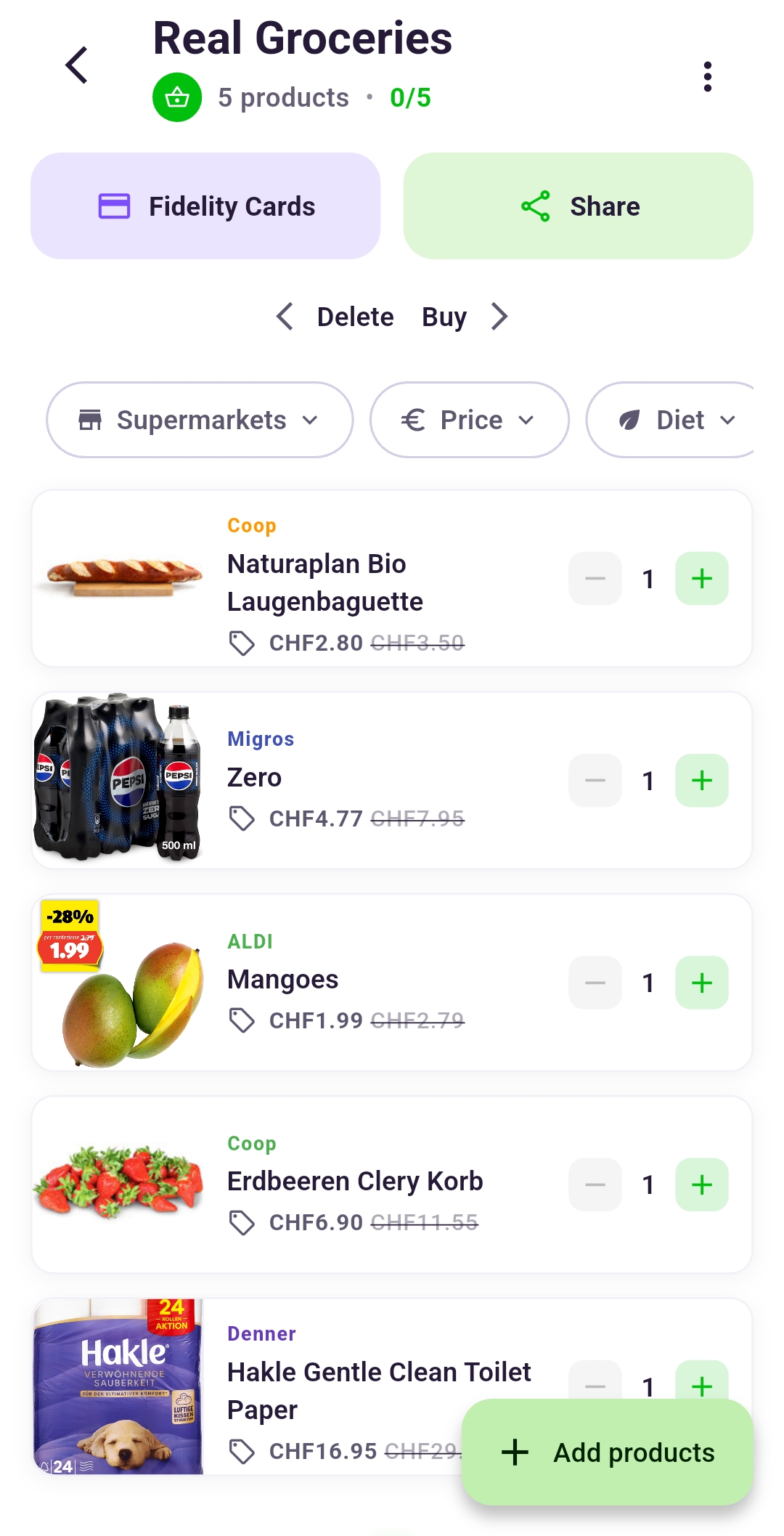Increase quantity of Pepsi Zero

701,780
